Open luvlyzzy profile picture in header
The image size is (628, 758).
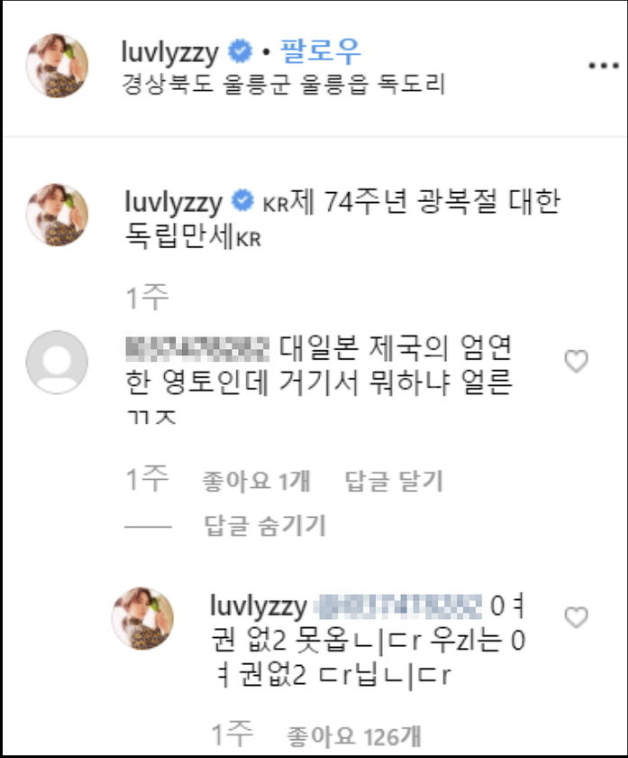point(57,65)
